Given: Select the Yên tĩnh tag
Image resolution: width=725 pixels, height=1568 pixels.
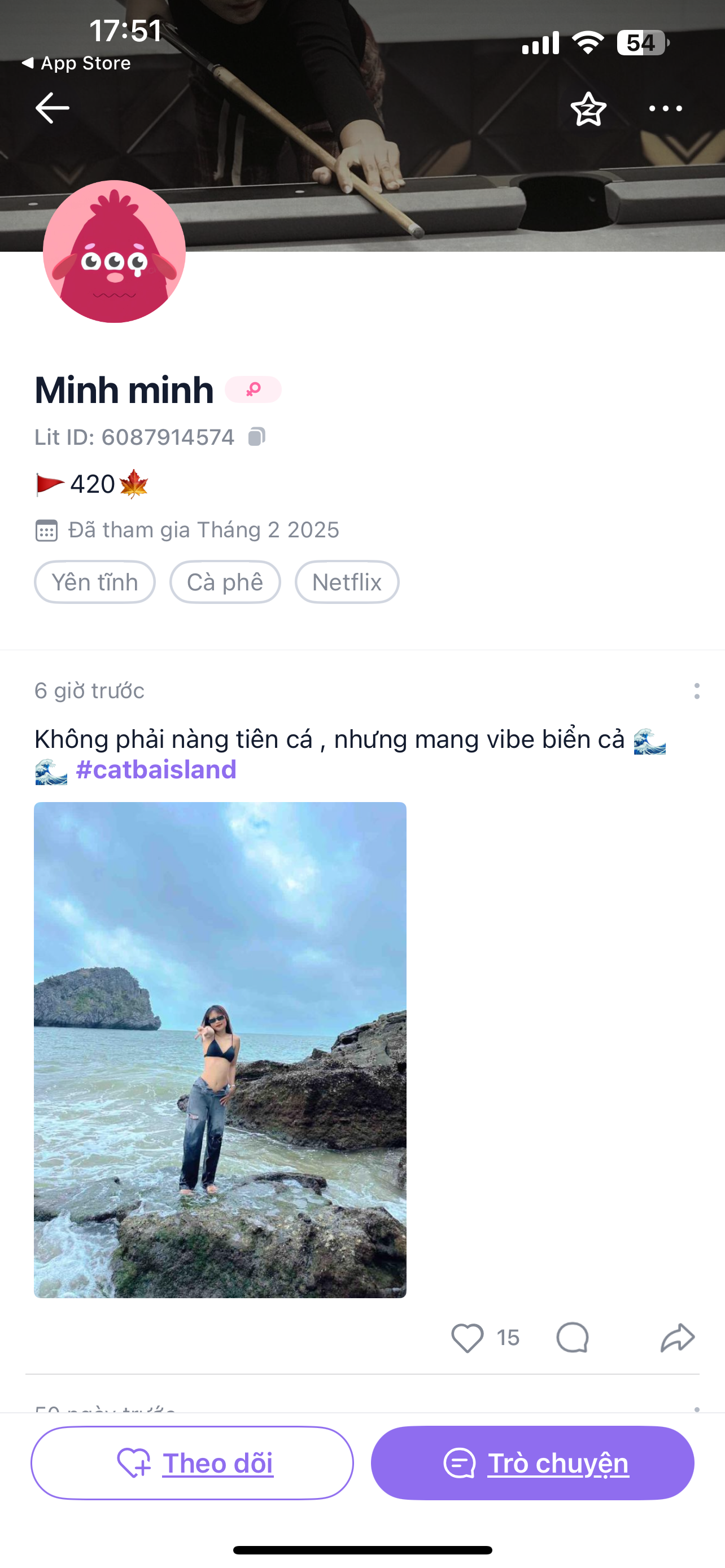Looking at the screenshot, I should tap(95, 582).
